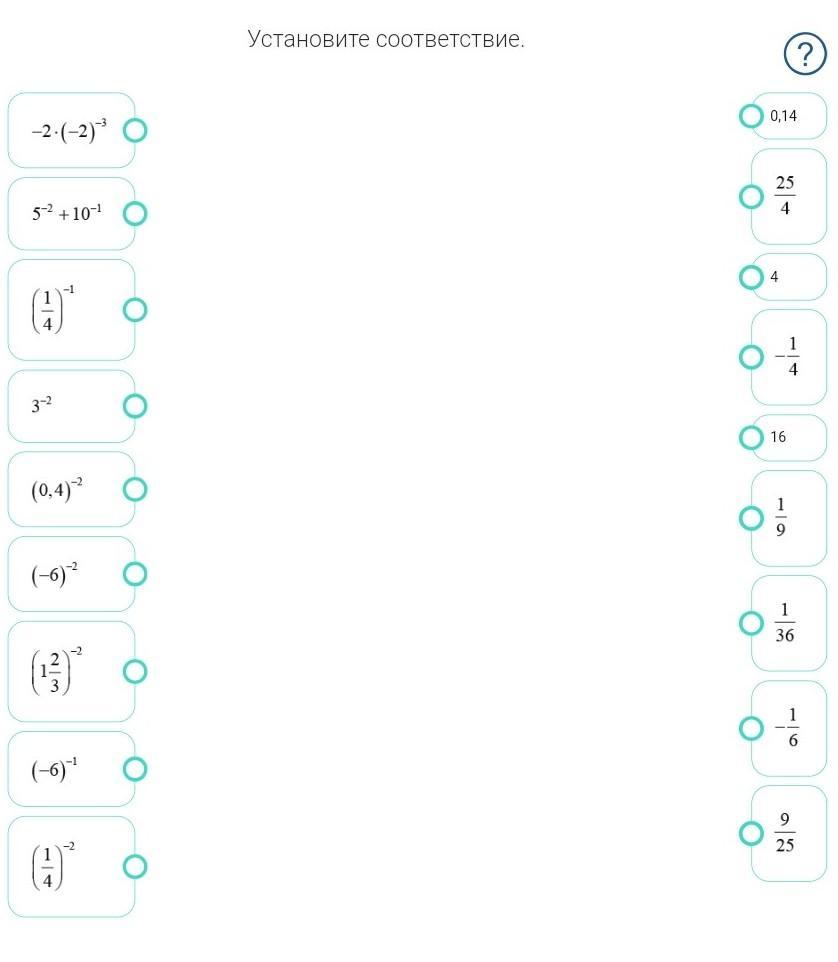Screen dimensions: 838x962
Task: Choose the answer 25/4
Action: coord(788,196)
